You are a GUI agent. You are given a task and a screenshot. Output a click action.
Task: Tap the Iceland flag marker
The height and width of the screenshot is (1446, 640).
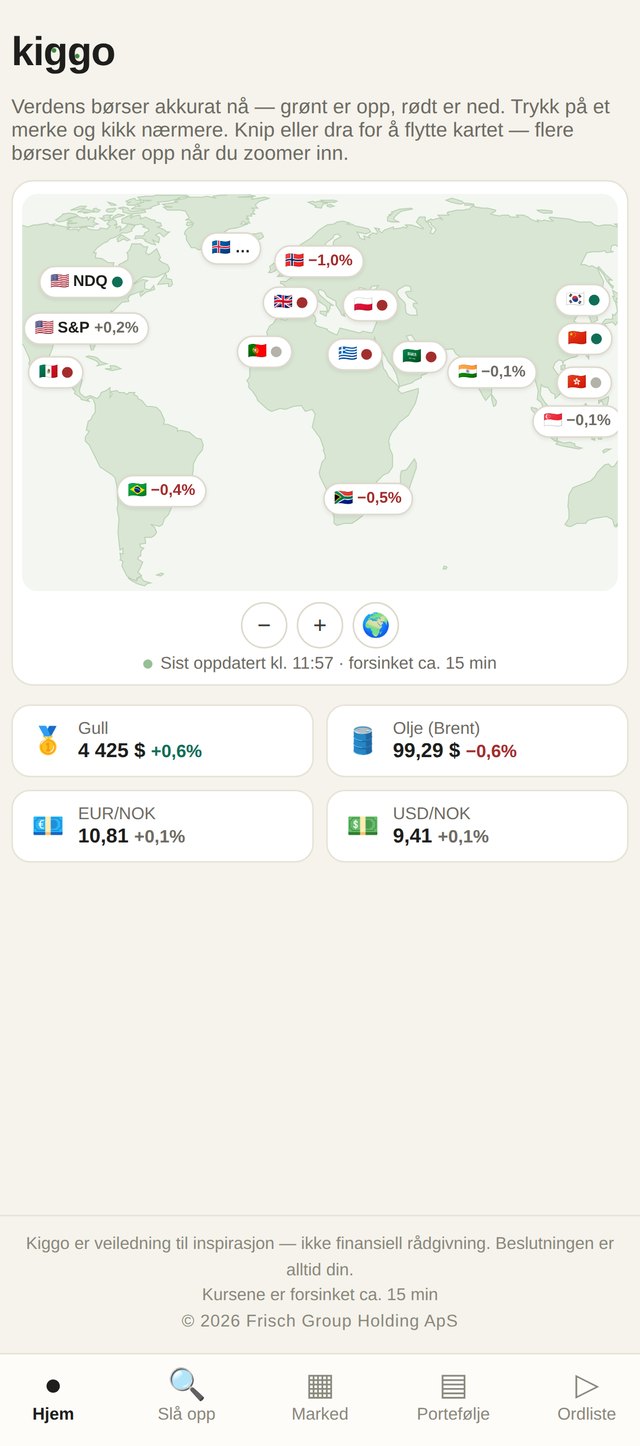tap(231, 248)
